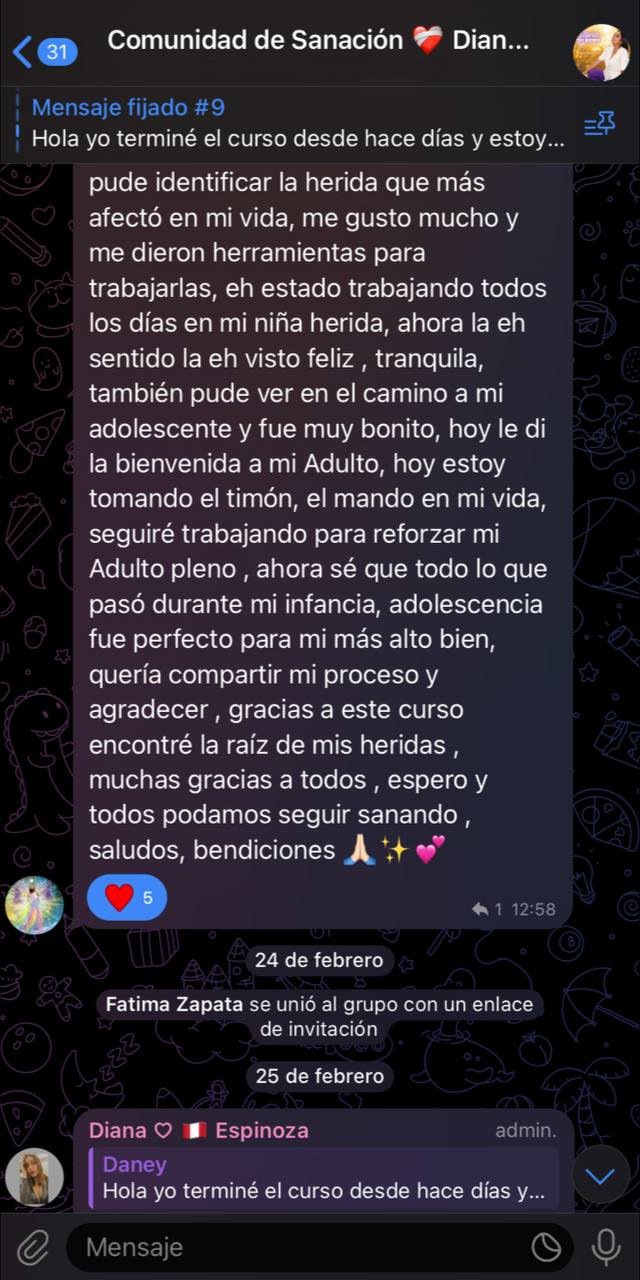Jump to pinned message #9
640x1280 pixels.
point(298,124)
